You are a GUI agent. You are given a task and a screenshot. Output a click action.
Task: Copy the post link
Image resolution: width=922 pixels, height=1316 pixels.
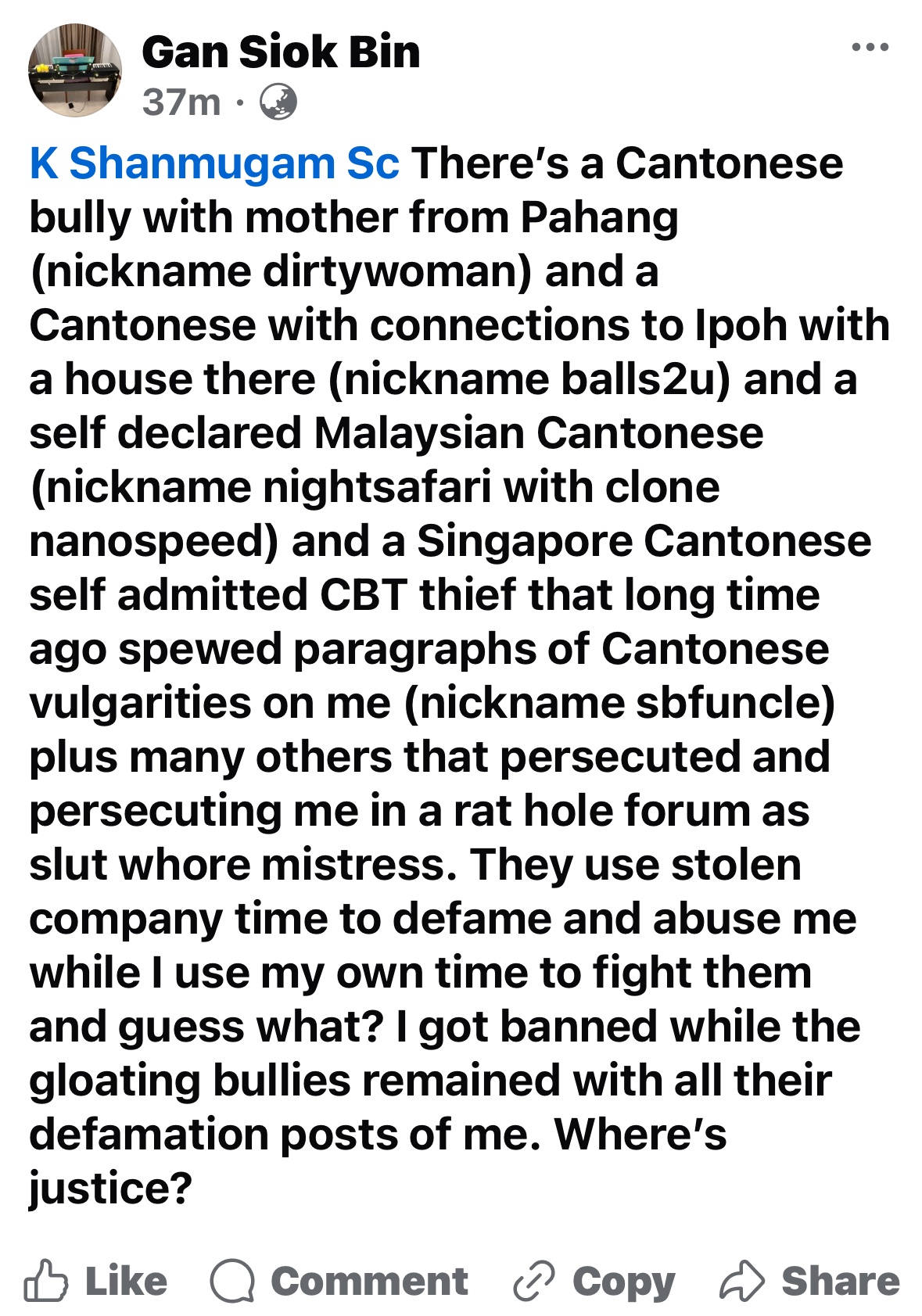[x=594, y=1281]
